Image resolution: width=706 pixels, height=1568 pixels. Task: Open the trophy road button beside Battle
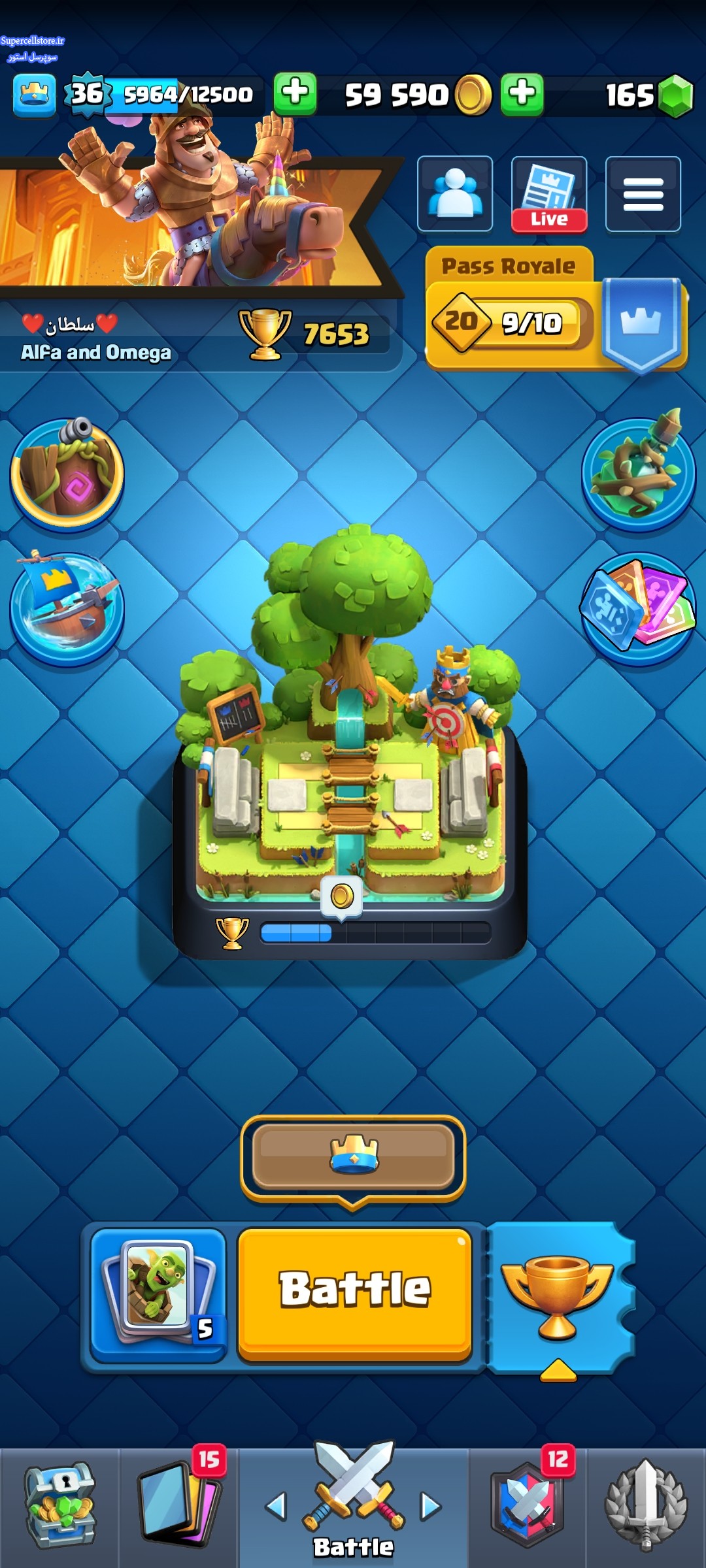(557, 1297)
